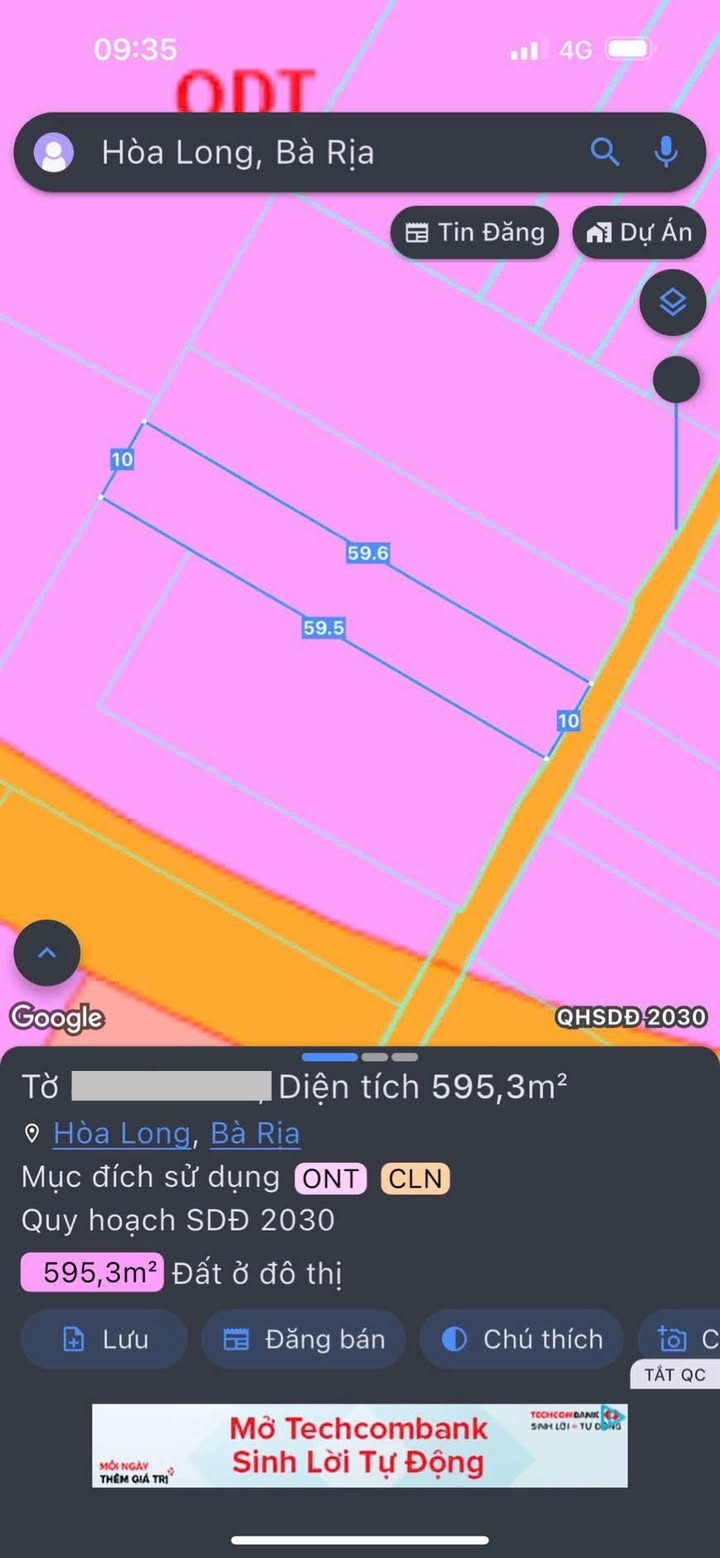Screen dimensions: 720x1558
Task: Open the Chú thích legend
Action: pyautogui.click(x=522, y=1339)
